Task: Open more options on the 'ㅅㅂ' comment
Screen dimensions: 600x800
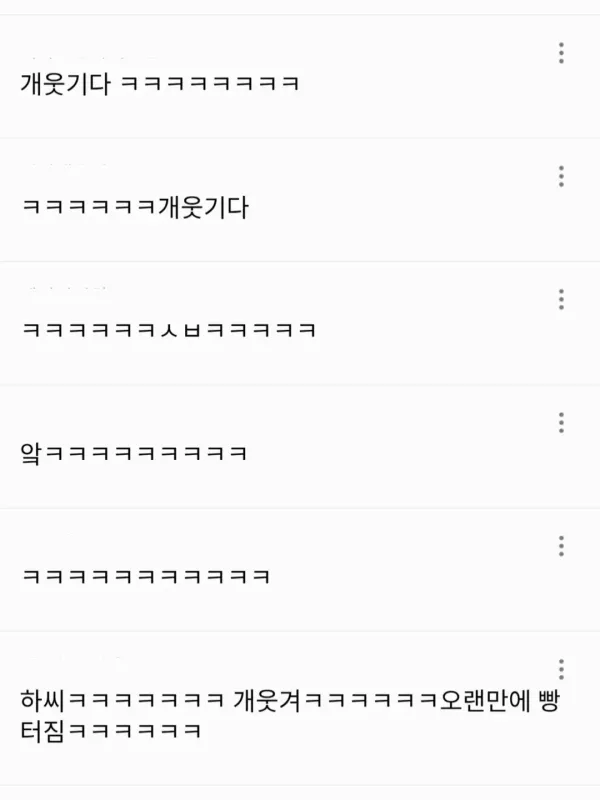Action: (561, 299)
